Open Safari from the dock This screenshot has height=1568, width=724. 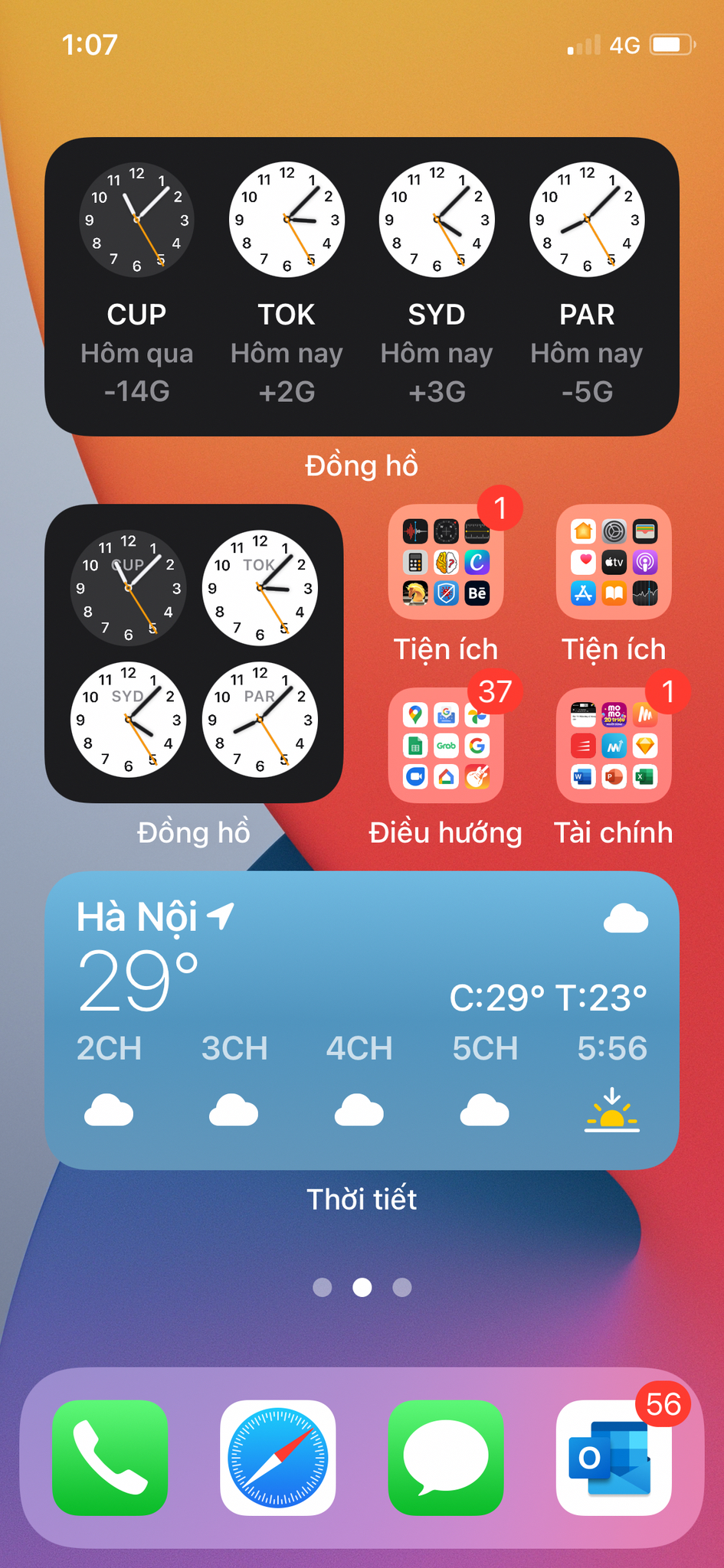(x=278, y=1458)
